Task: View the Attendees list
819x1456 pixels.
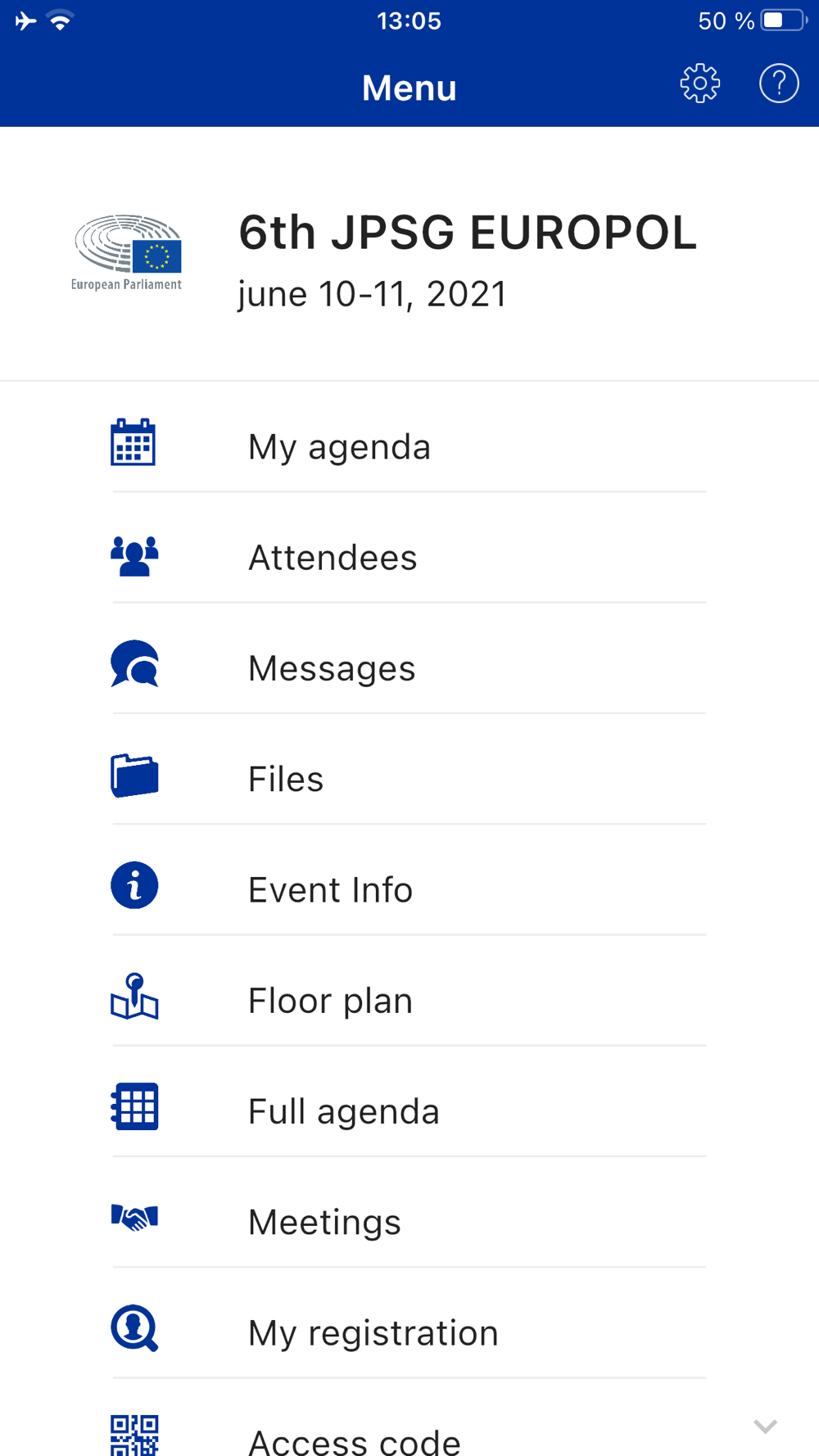Action: (x=409, y=557)
